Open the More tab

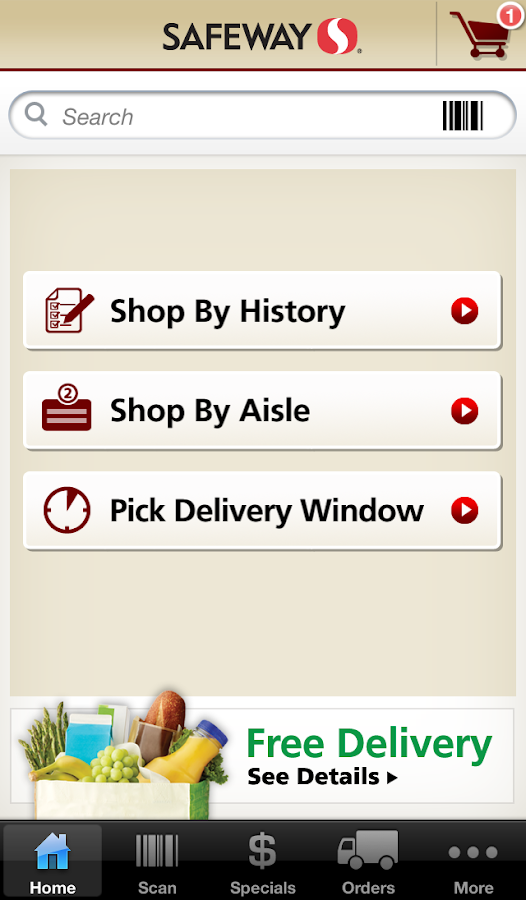click(473, 861)
